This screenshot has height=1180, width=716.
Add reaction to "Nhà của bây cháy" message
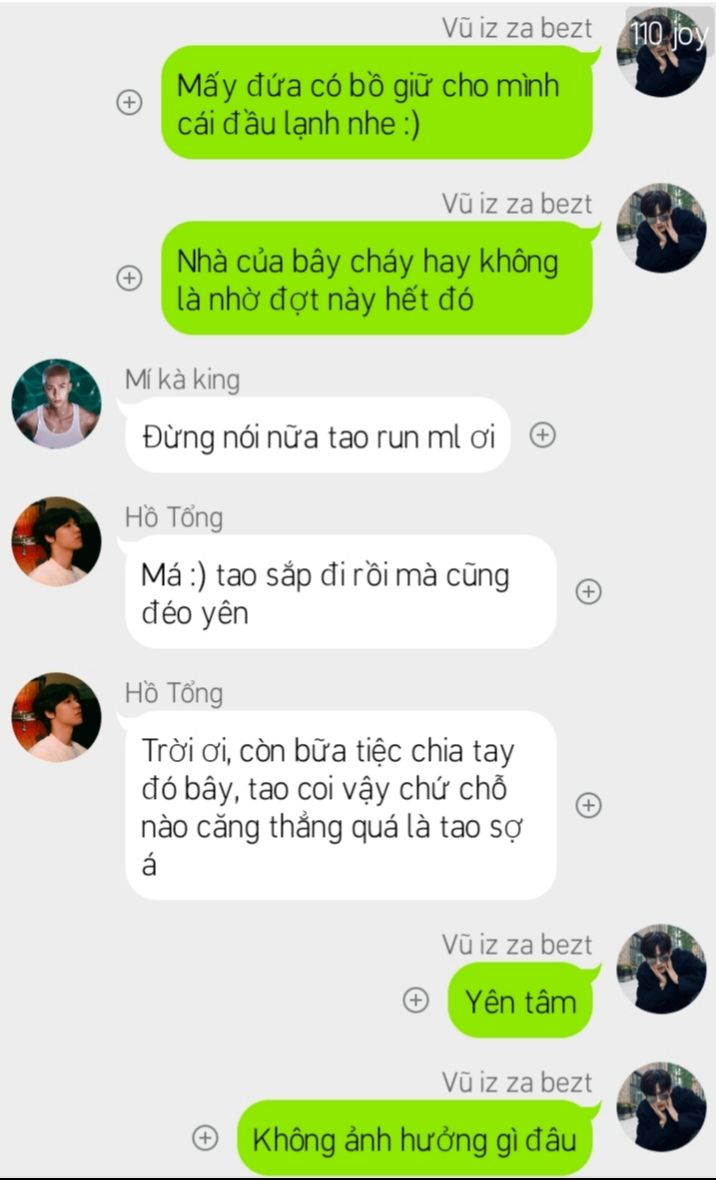coord(129,278)
